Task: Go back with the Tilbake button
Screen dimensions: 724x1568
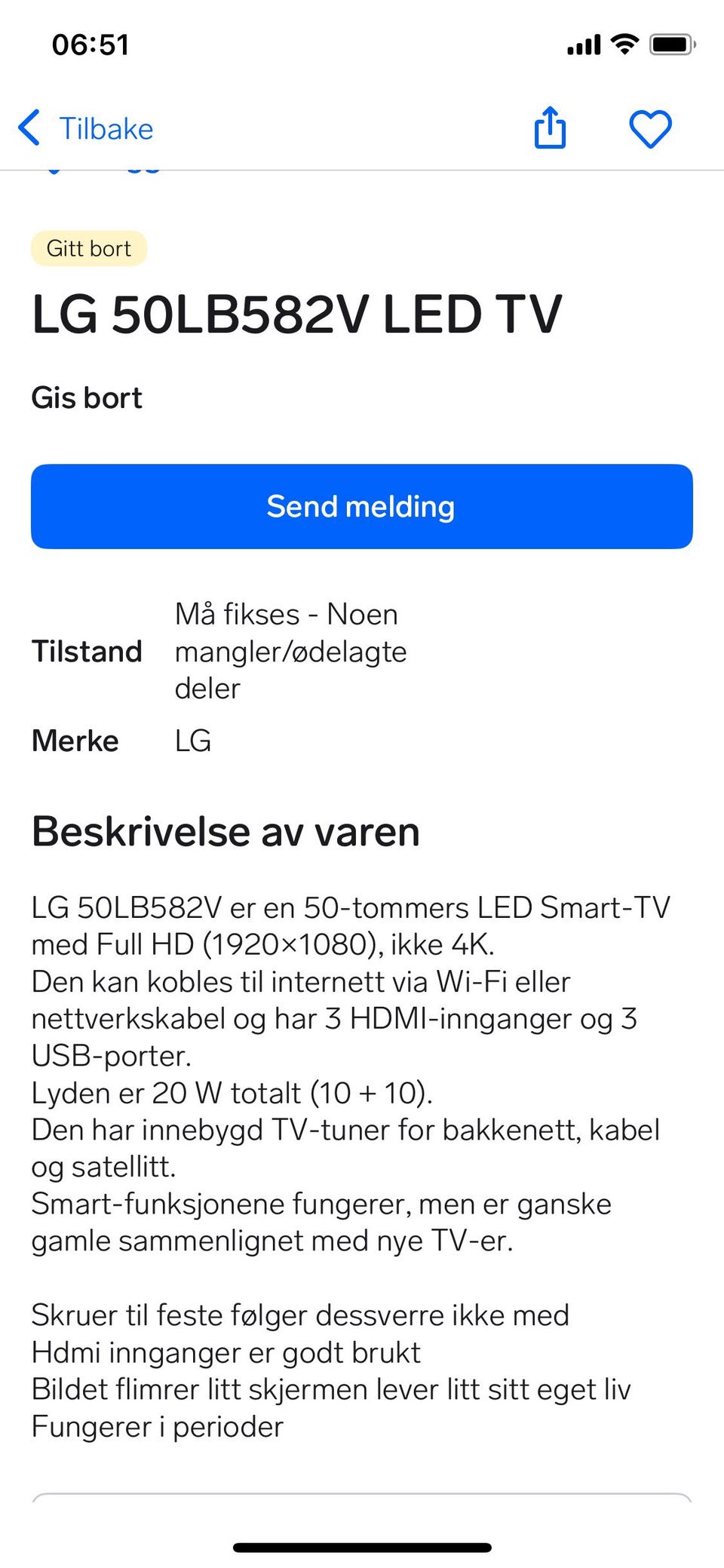Action: [86, 128]
